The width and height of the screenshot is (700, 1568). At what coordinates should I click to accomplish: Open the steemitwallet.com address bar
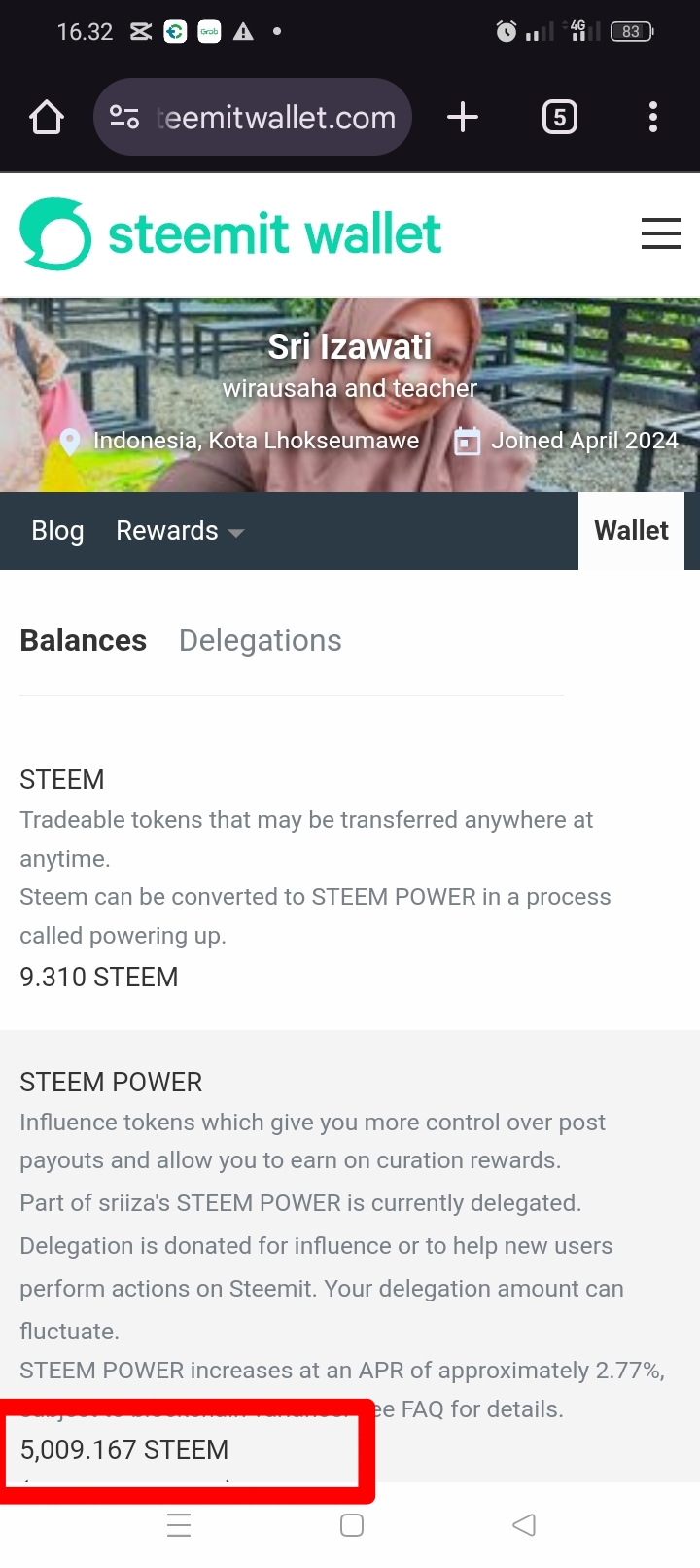253,118
